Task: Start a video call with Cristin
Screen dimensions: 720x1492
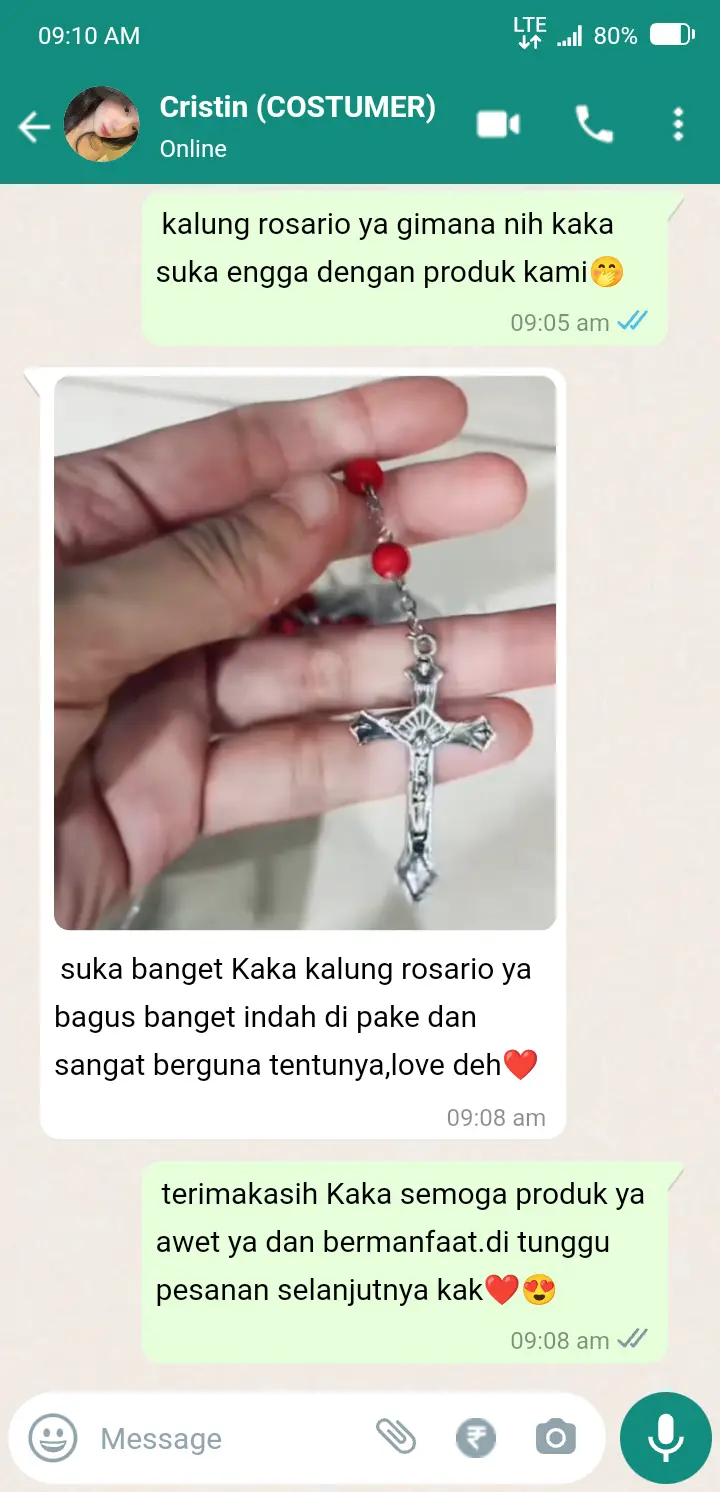Action: pos(498,125)
